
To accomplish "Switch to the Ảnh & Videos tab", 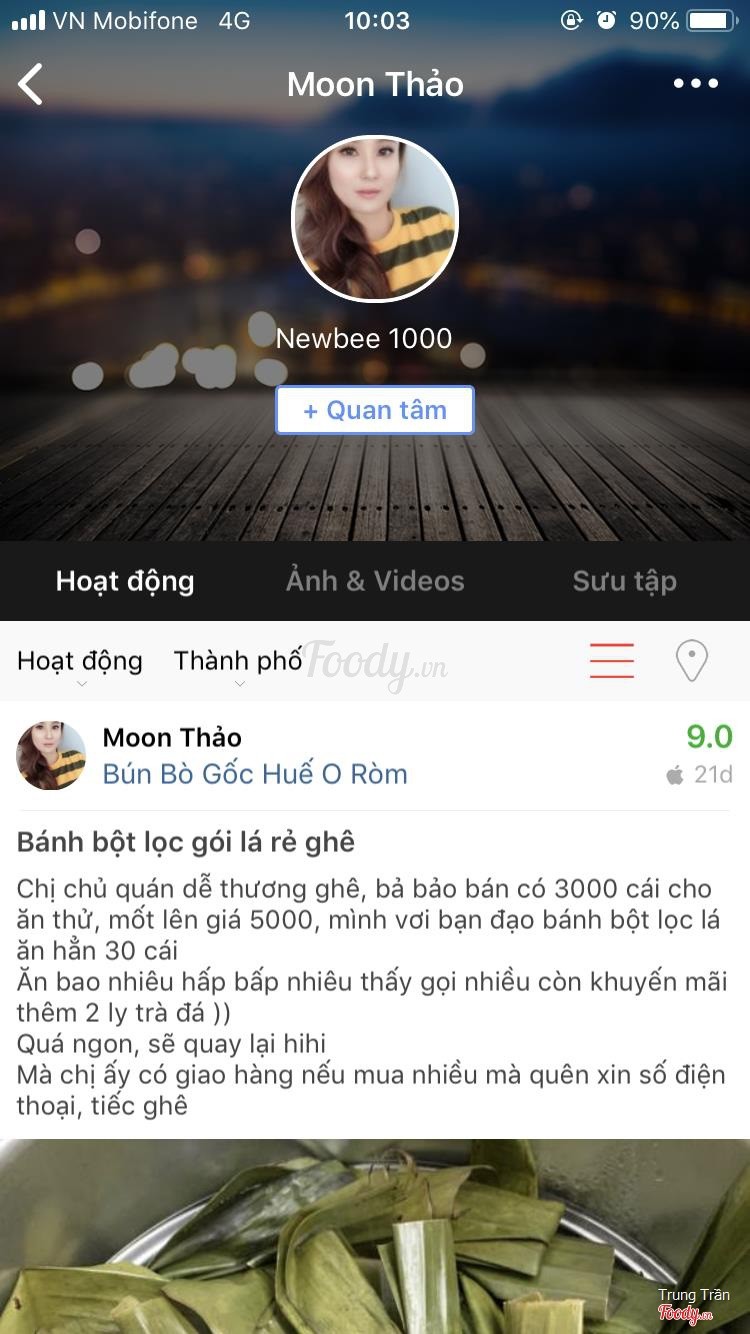I will (x=375, y=581).
